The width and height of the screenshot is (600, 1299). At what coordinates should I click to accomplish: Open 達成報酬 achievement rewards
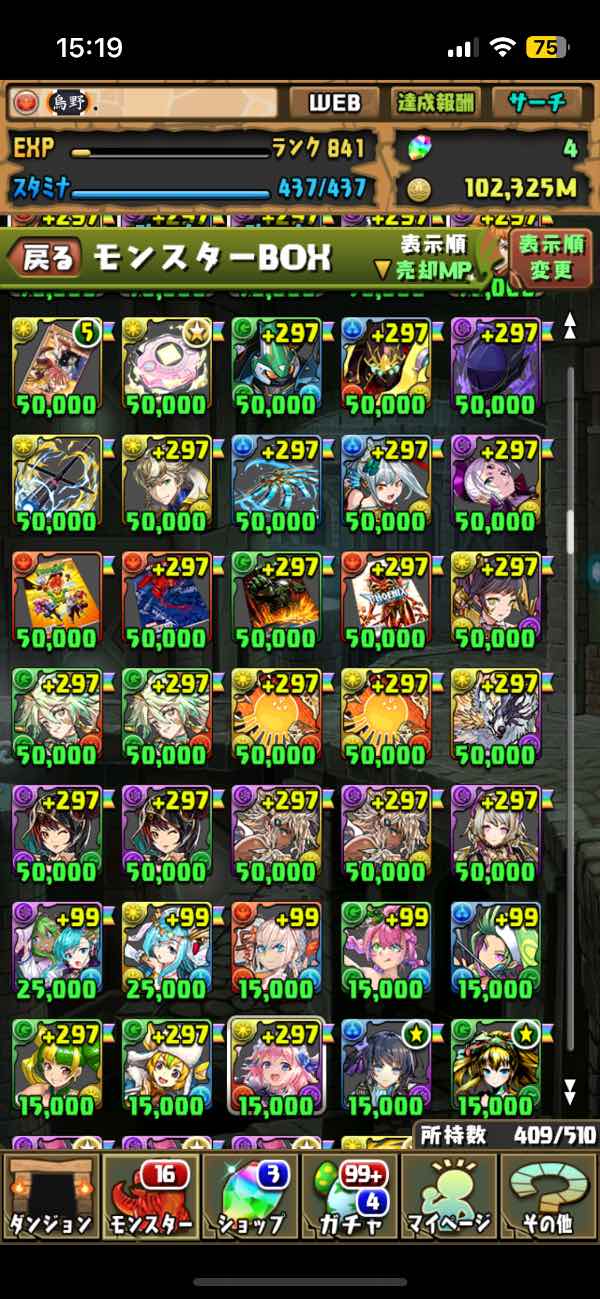click(x=436, y=102)
